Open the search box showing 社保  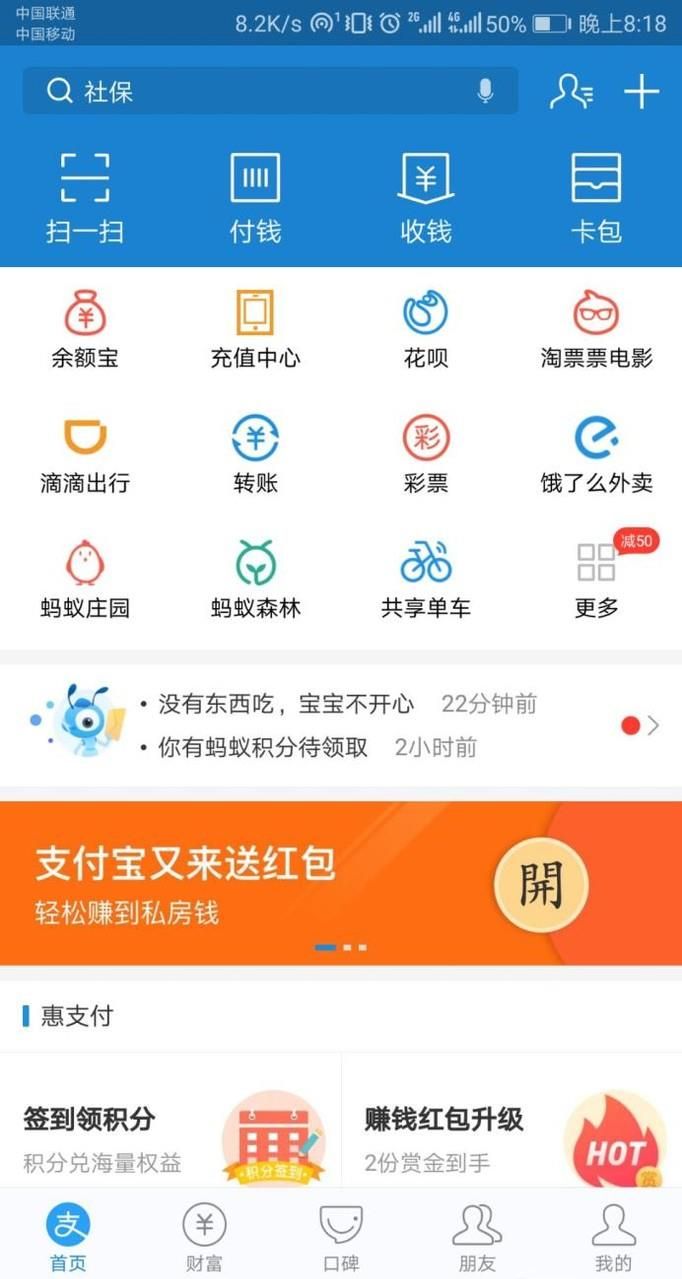pyautogui.click(x=250, y=92)
